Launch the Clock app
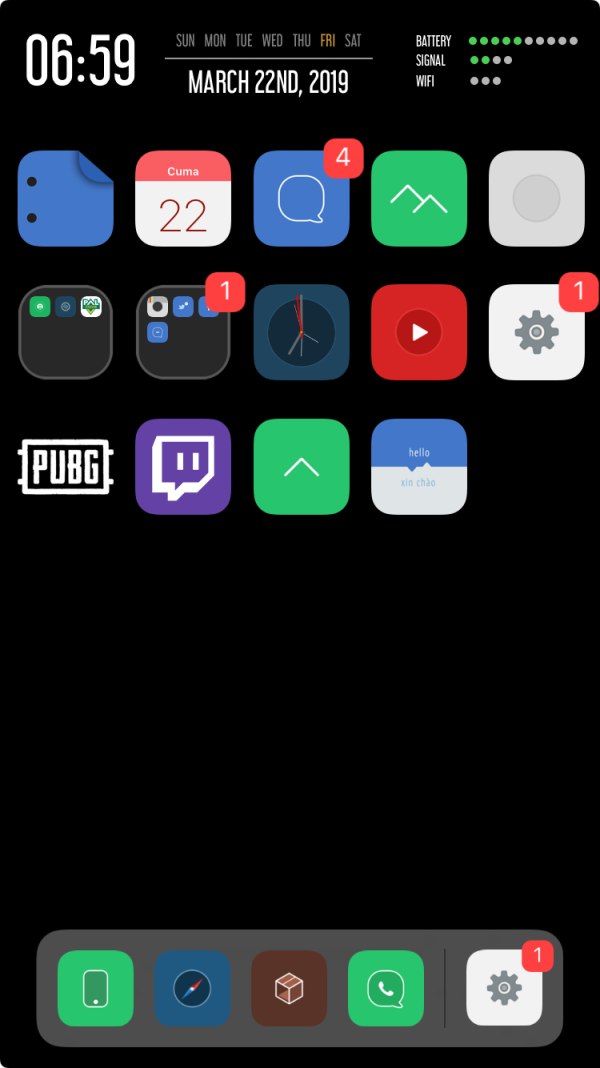 301,332
